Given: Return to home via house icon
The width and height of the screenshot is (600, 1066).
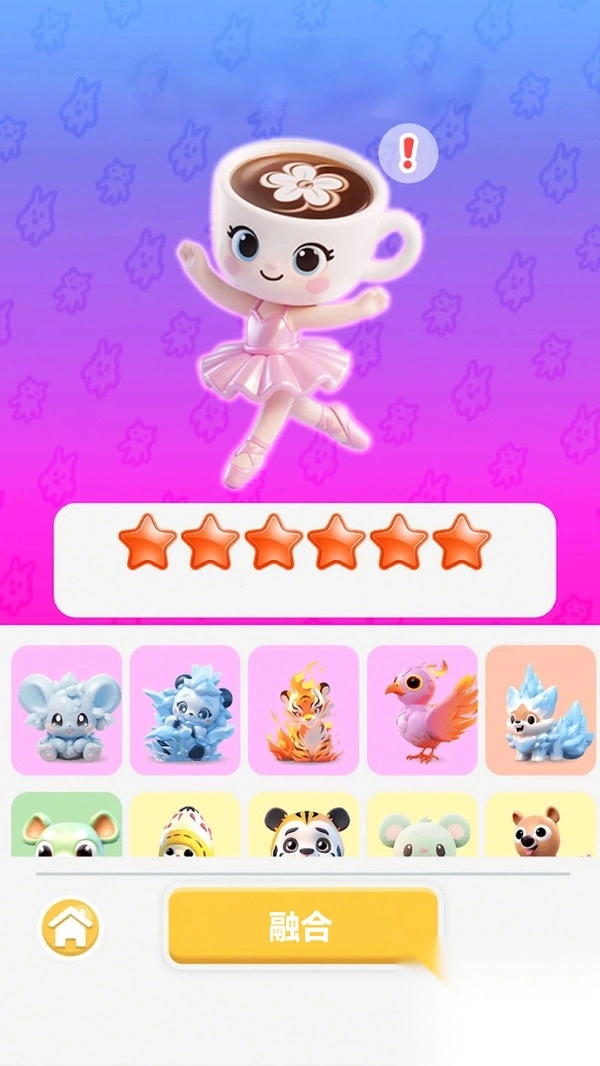Looking at the screenshot, I should click(70, 928).
